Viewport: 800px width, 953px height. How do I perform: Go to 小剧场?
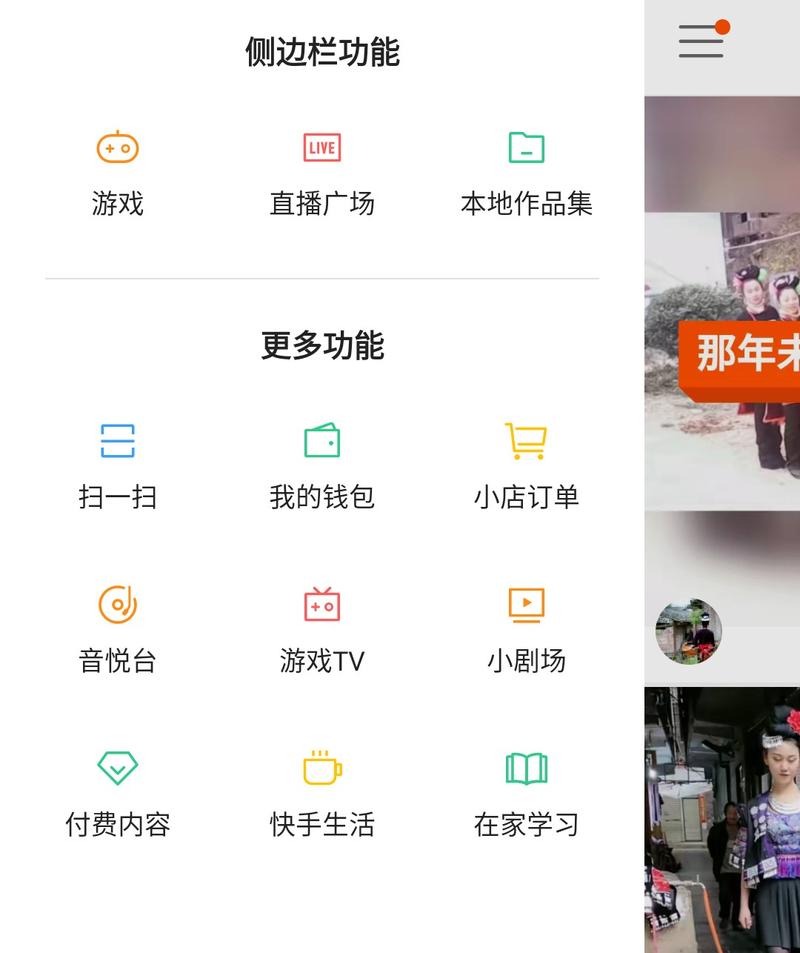(526, 629)
